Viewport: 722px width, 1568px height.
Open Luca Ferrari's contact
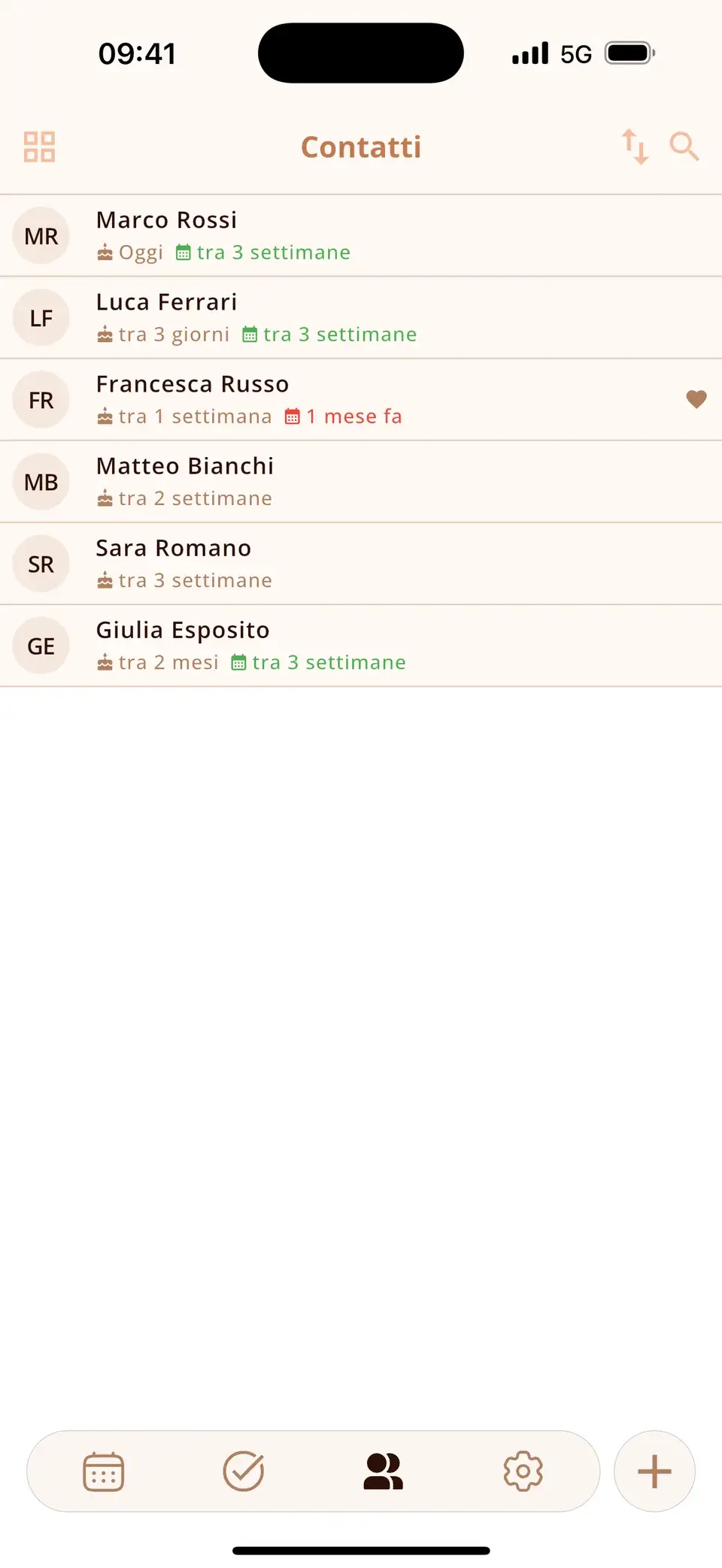tap(361, 318)
